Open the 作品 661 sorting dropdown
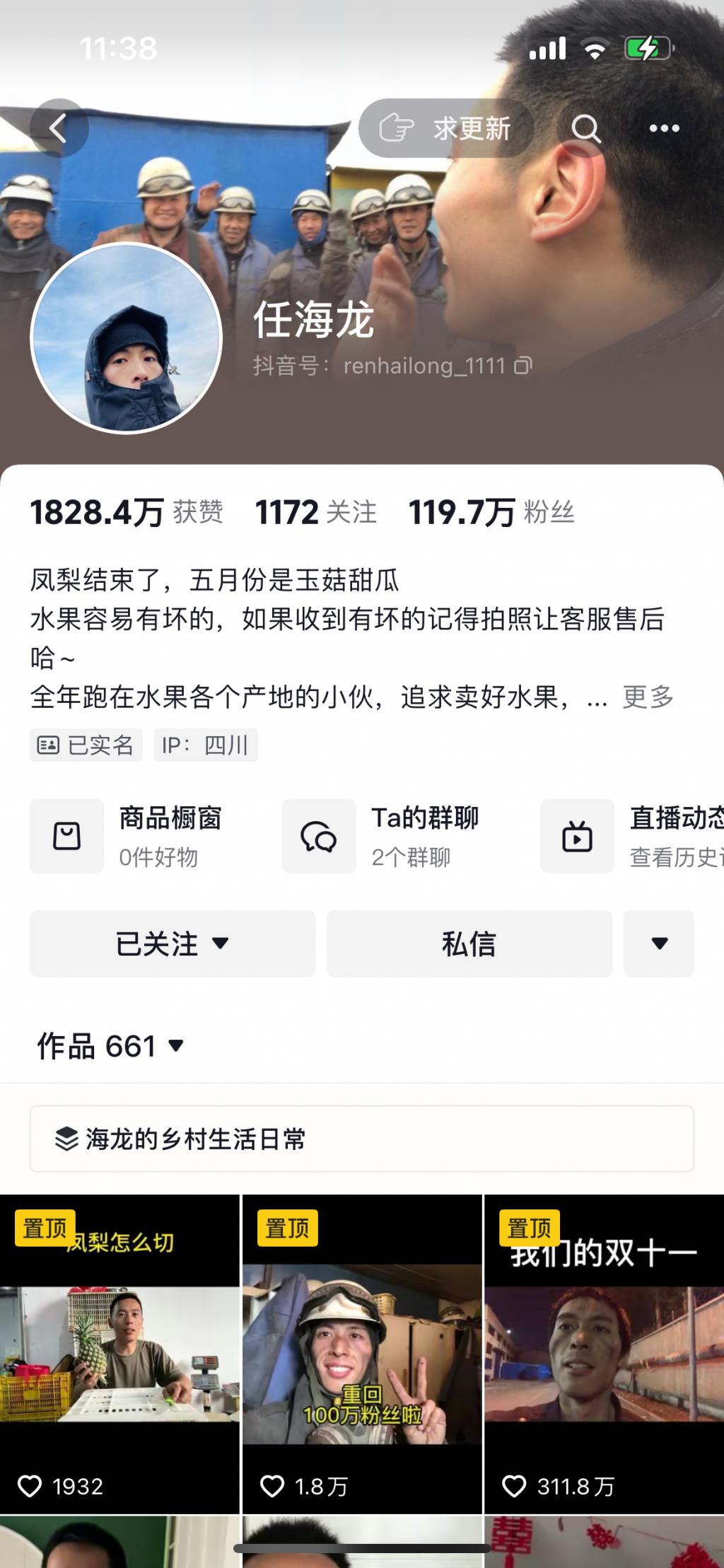Viewport: 724px width, 1568px height. click(111, 1046)
